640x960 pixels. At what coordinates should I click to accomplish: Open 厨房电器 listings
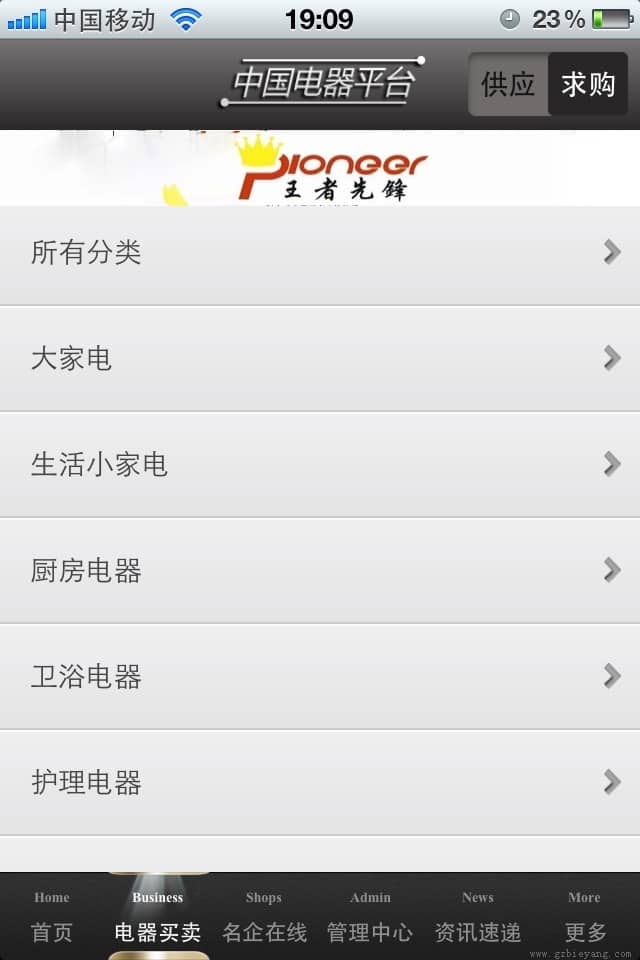tap(320, 570)
